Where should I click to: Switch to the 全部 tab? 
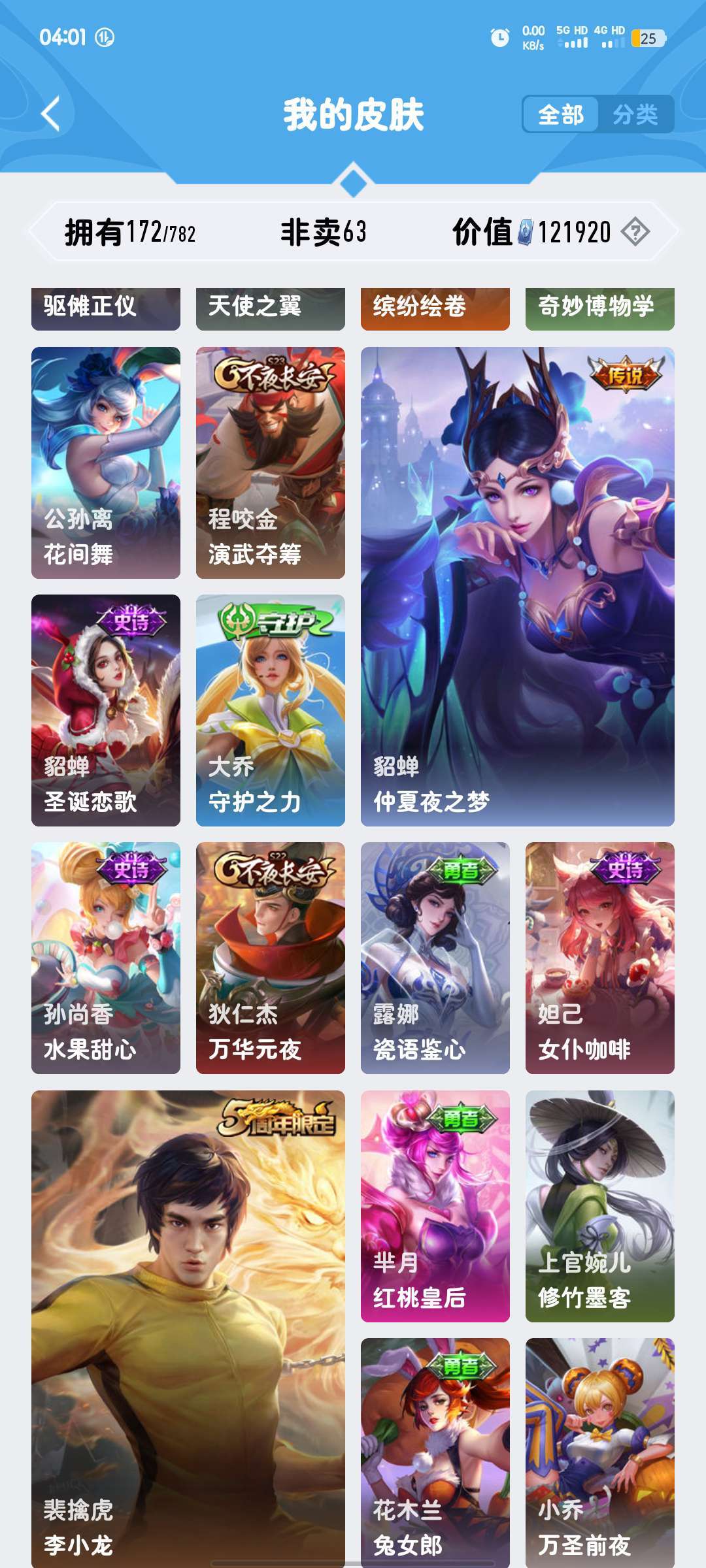pyautogui.click(x=561, y=115)
